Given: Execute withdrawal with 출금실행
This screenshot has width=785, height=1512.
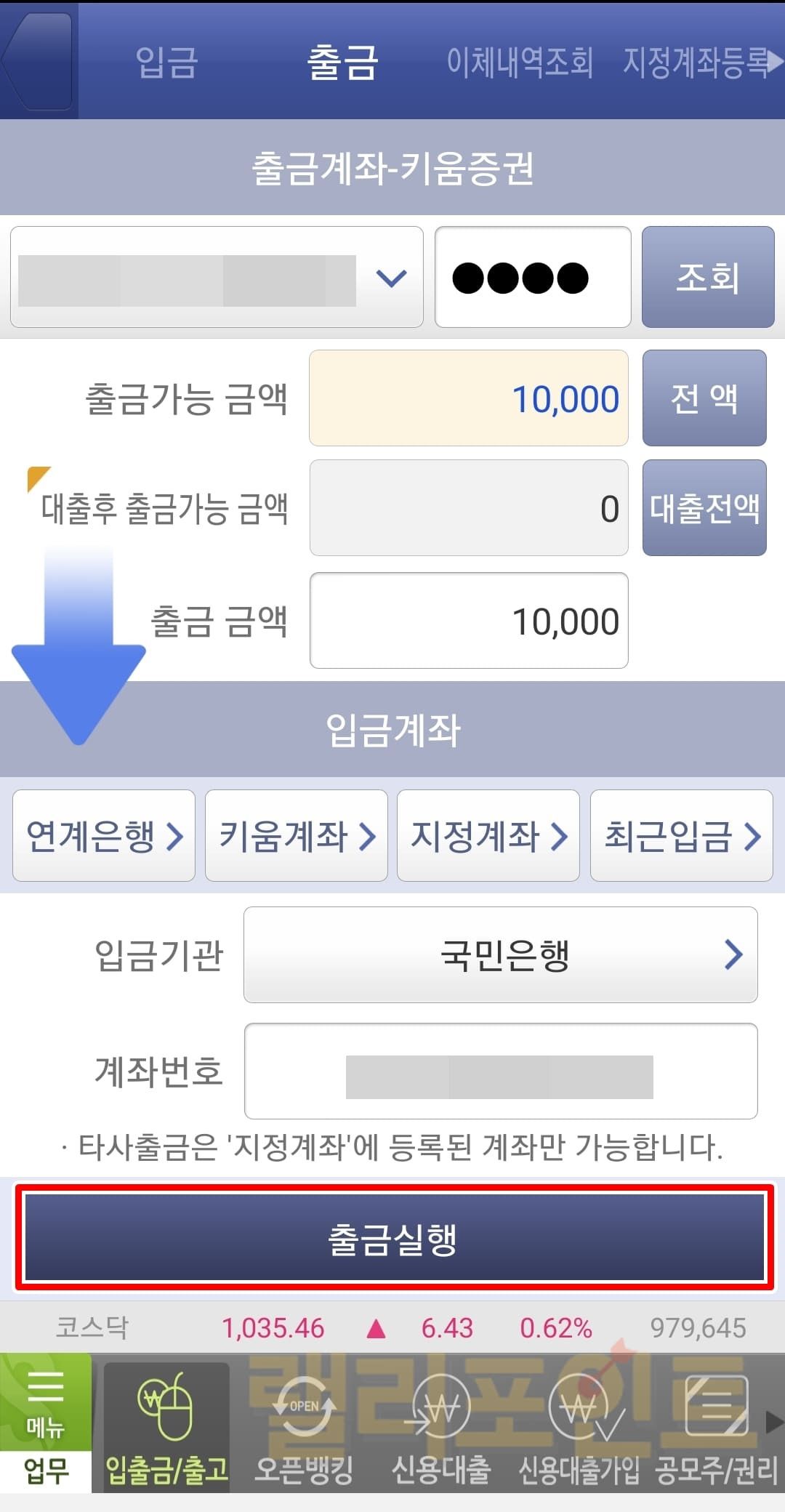Looking at the screenshot, I should coord(395,1239).
